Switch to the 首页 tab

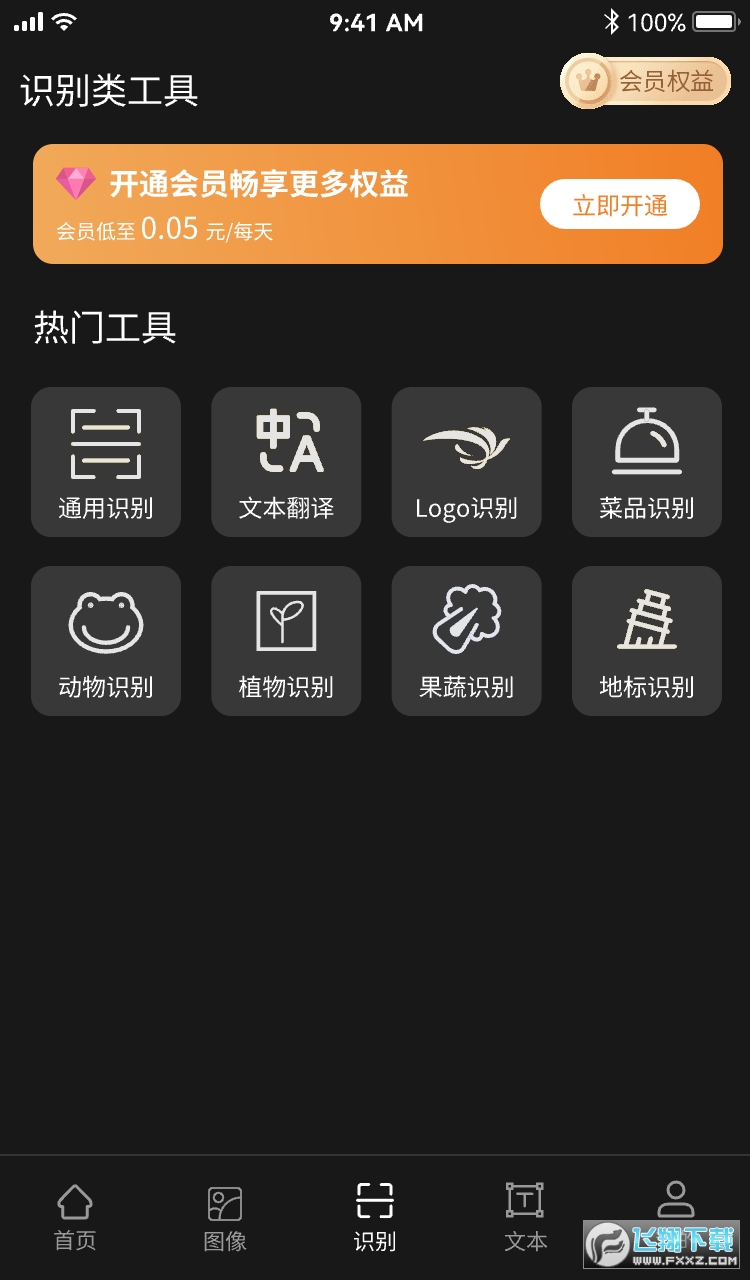click(x=75, y=1217)
